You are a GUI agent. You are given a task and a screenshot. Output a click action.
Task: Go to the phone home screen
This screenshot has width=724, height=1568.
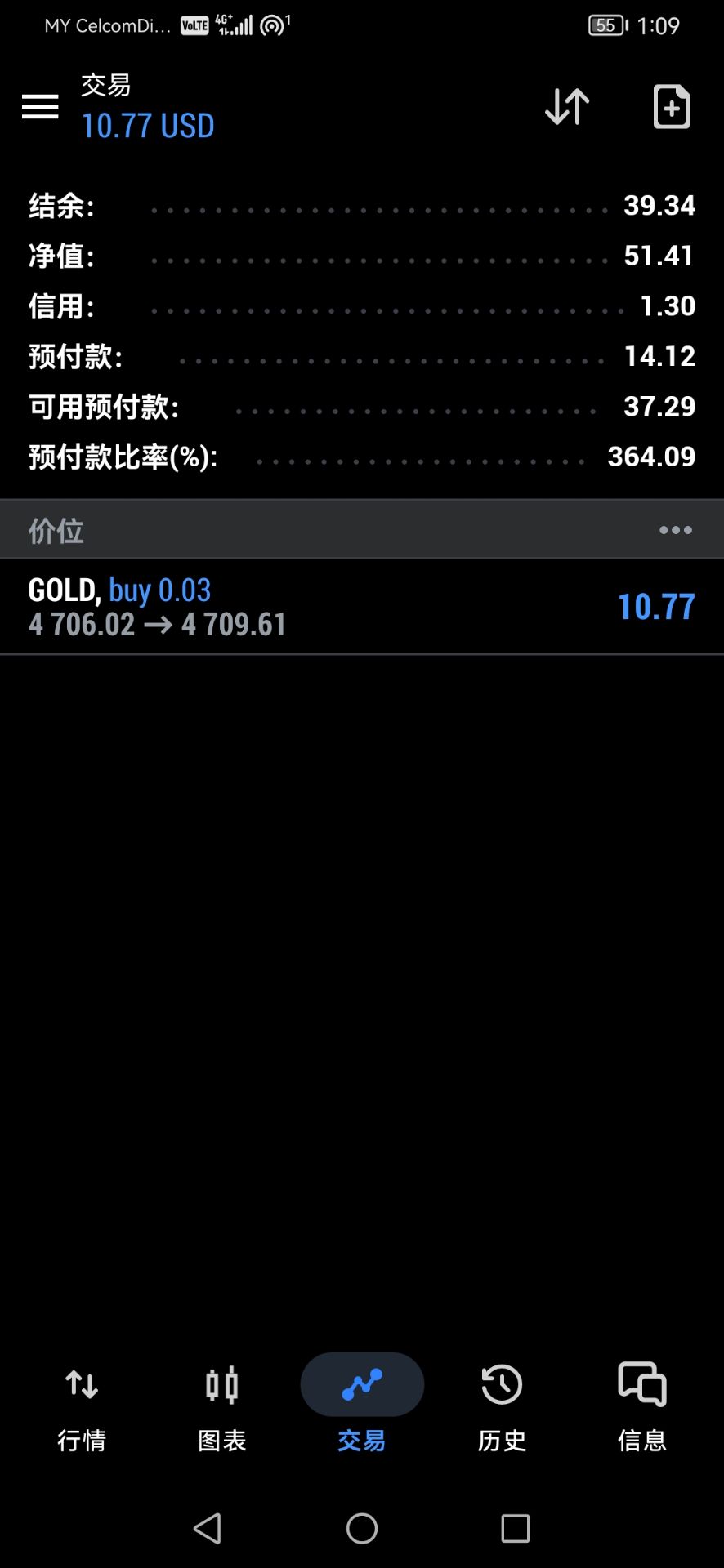pyautogui.click(x=362, y=1528)
